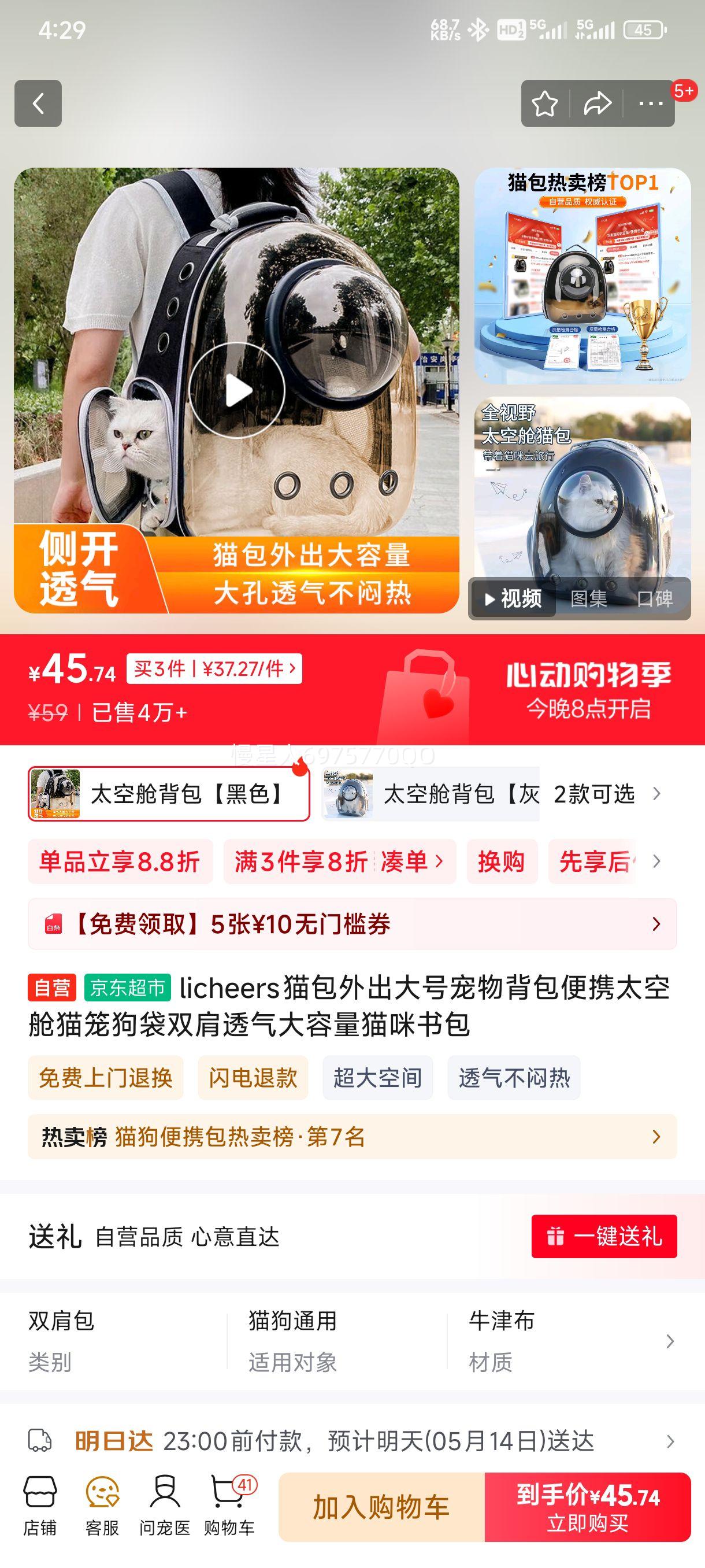The height and width of the screenshot is (1568, 705).
Task: Expand the 2款可选 variant list
Action: coord(593,793)
